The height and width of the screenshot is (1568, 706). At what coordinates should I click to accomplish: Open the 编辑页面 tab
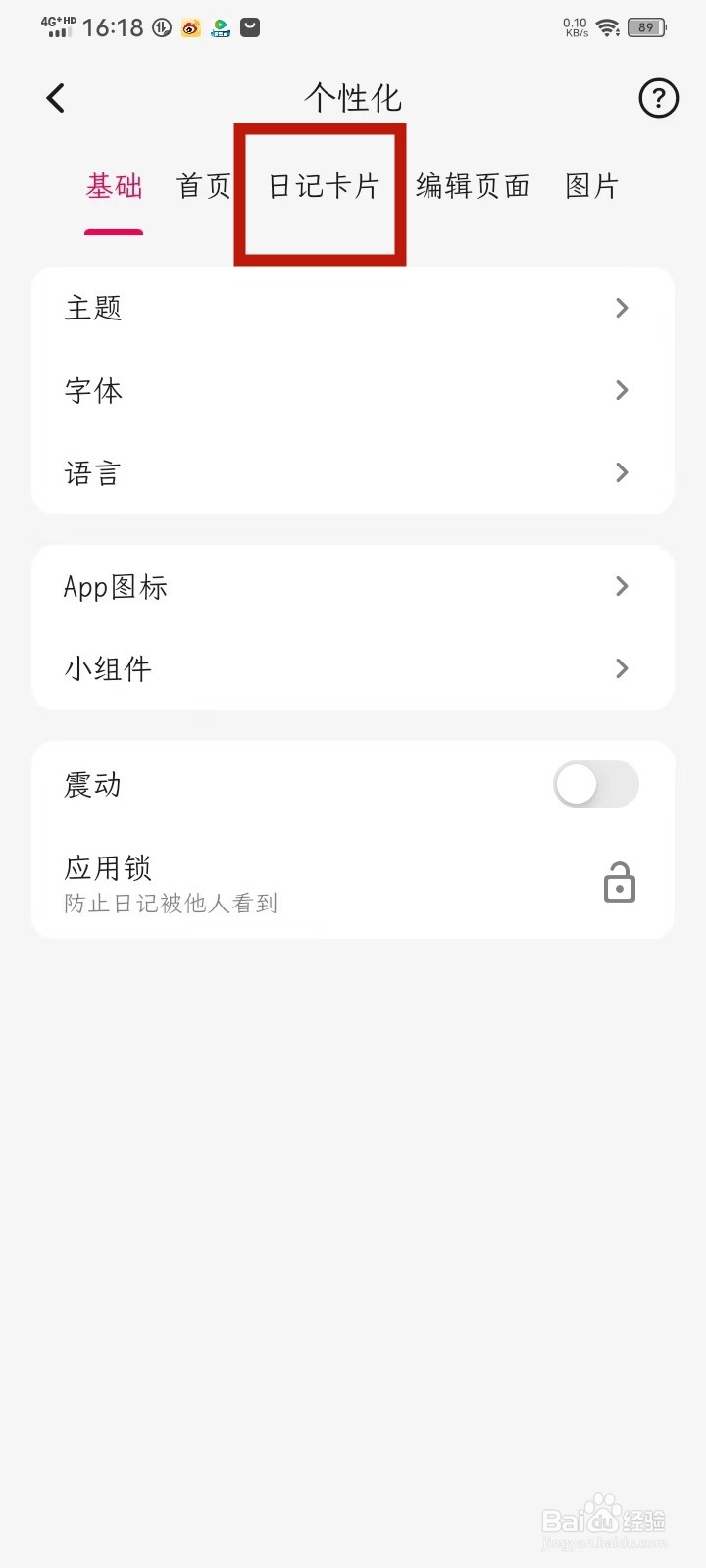tap(473, 186)
